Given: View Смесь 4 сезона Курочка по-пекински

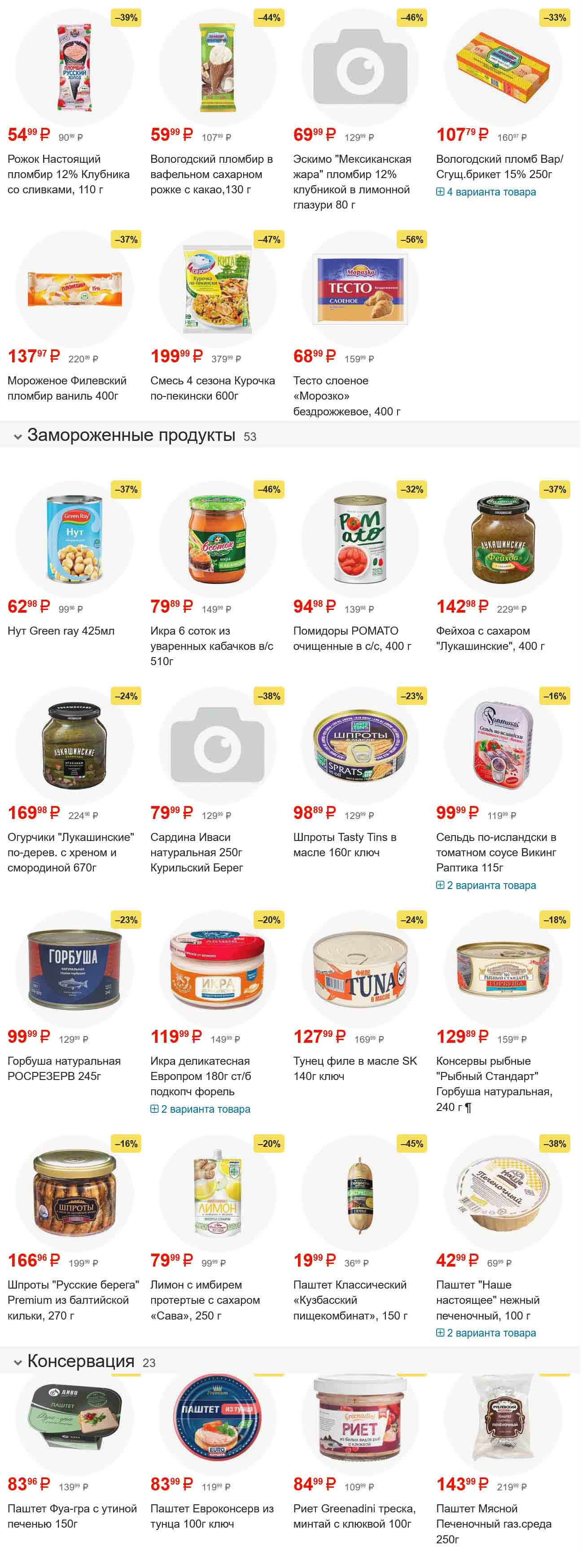Looking at the screenshot, I should click(x=212, y=388).
